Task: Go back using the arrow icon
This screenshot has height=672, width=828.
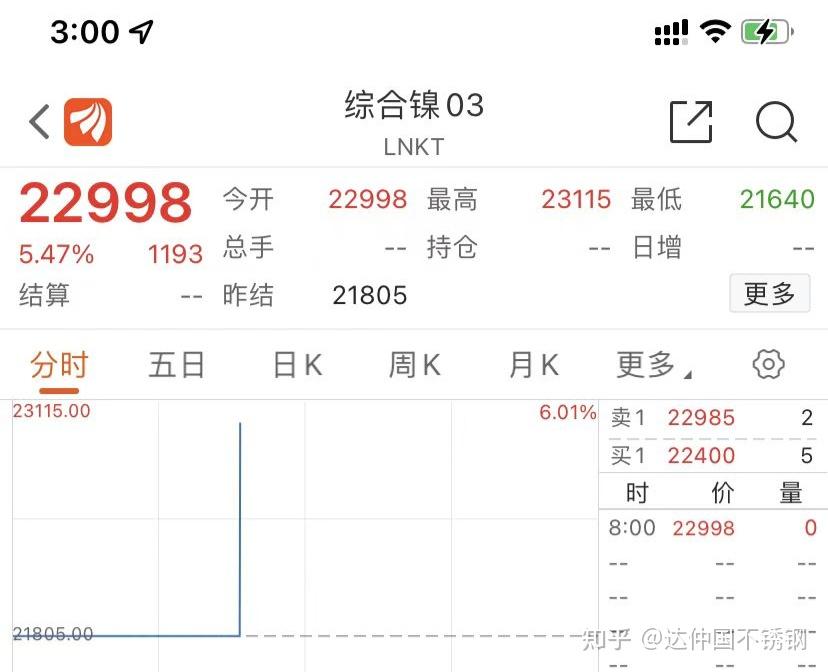Action: (x=39, y=122)
